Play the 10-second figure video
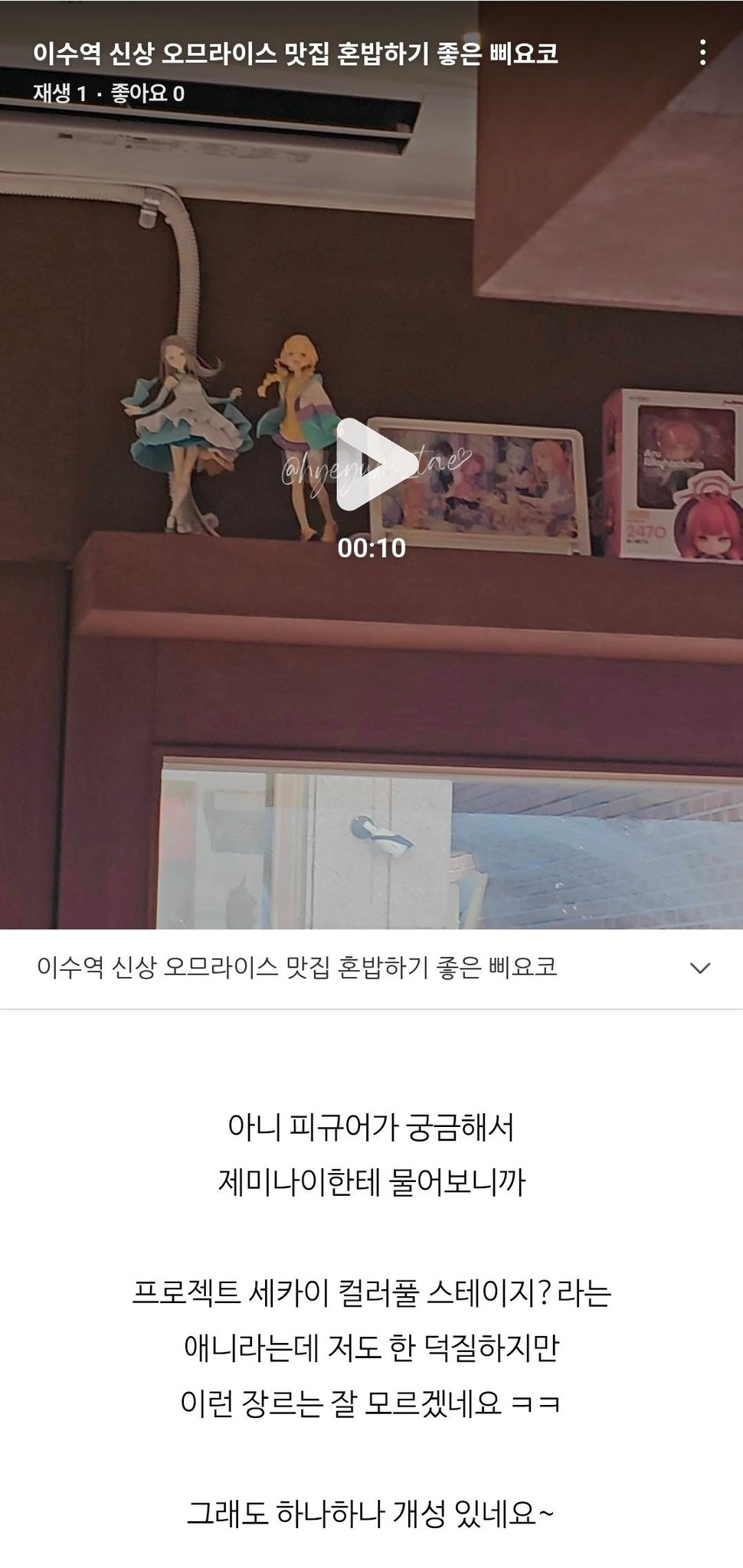The height and width of the screenshot is (1568, 743). click(x=371, y=464)
